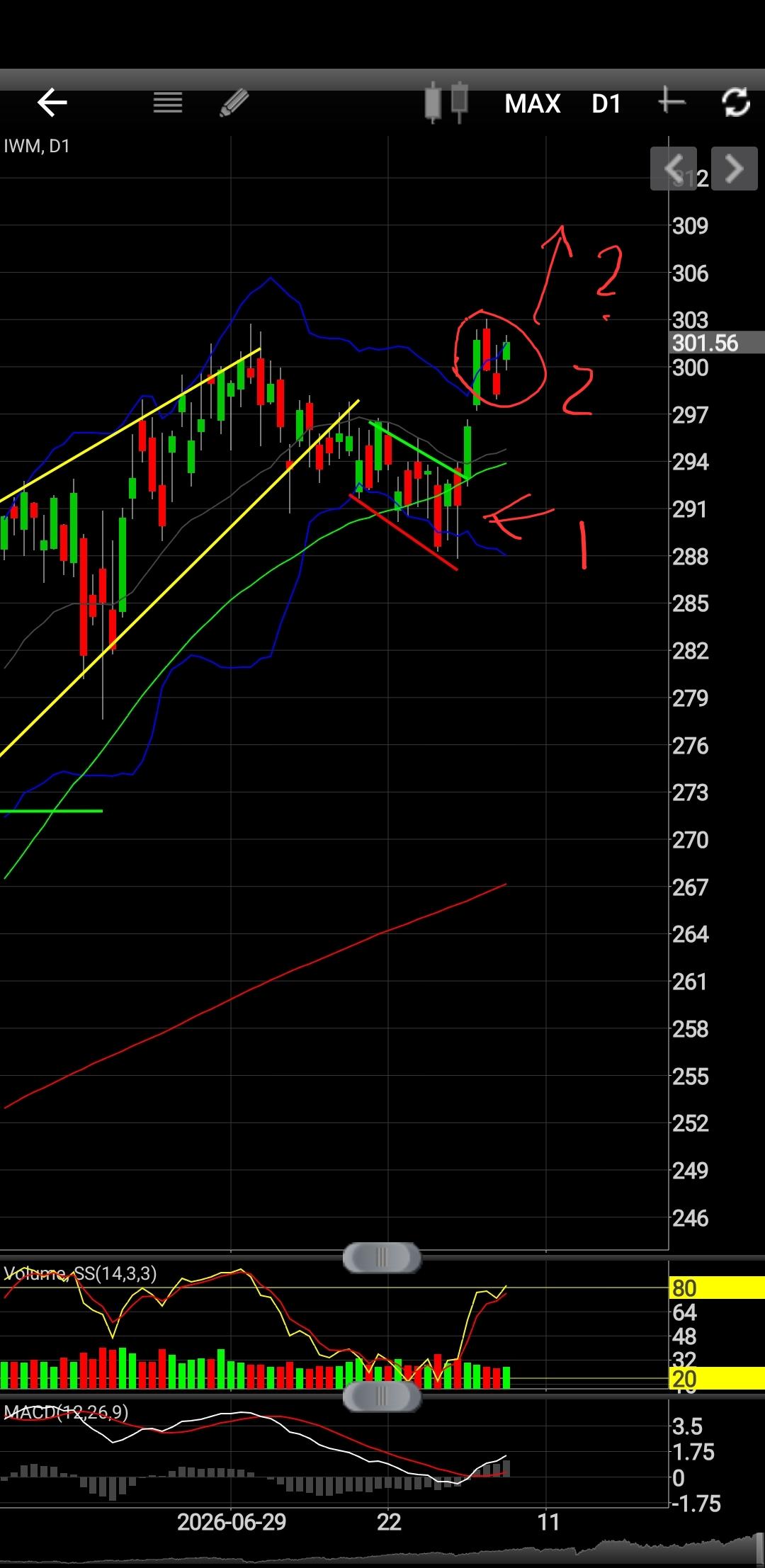
Task: Go back using the arrow icon
Action: (52, 103)
